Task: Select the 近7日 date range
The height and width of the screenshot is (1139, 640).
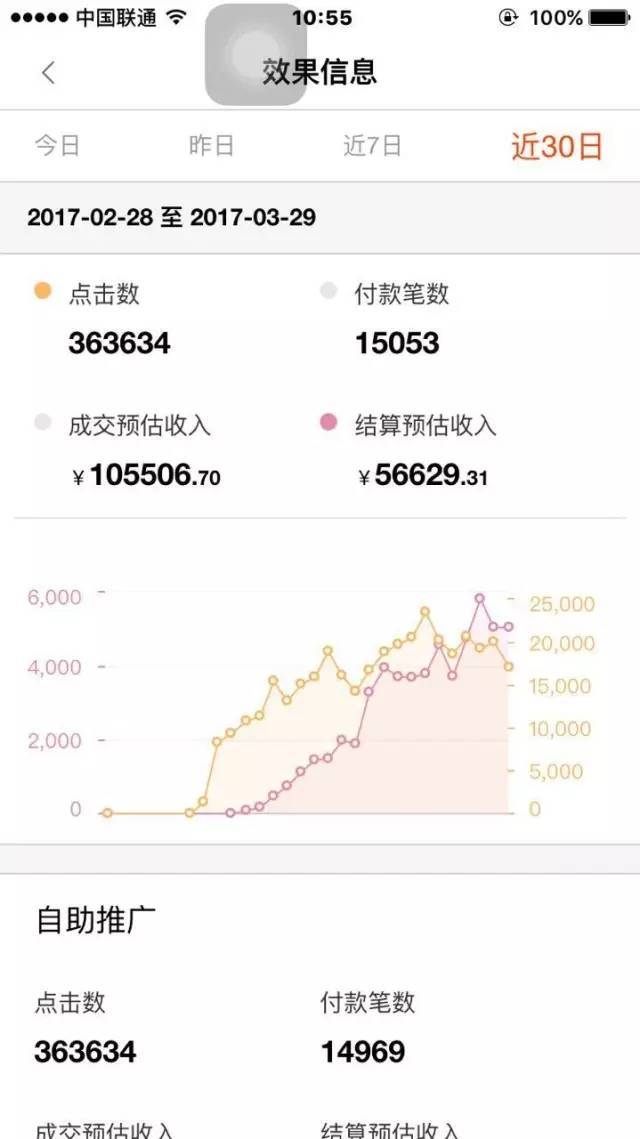Action: 372,146
